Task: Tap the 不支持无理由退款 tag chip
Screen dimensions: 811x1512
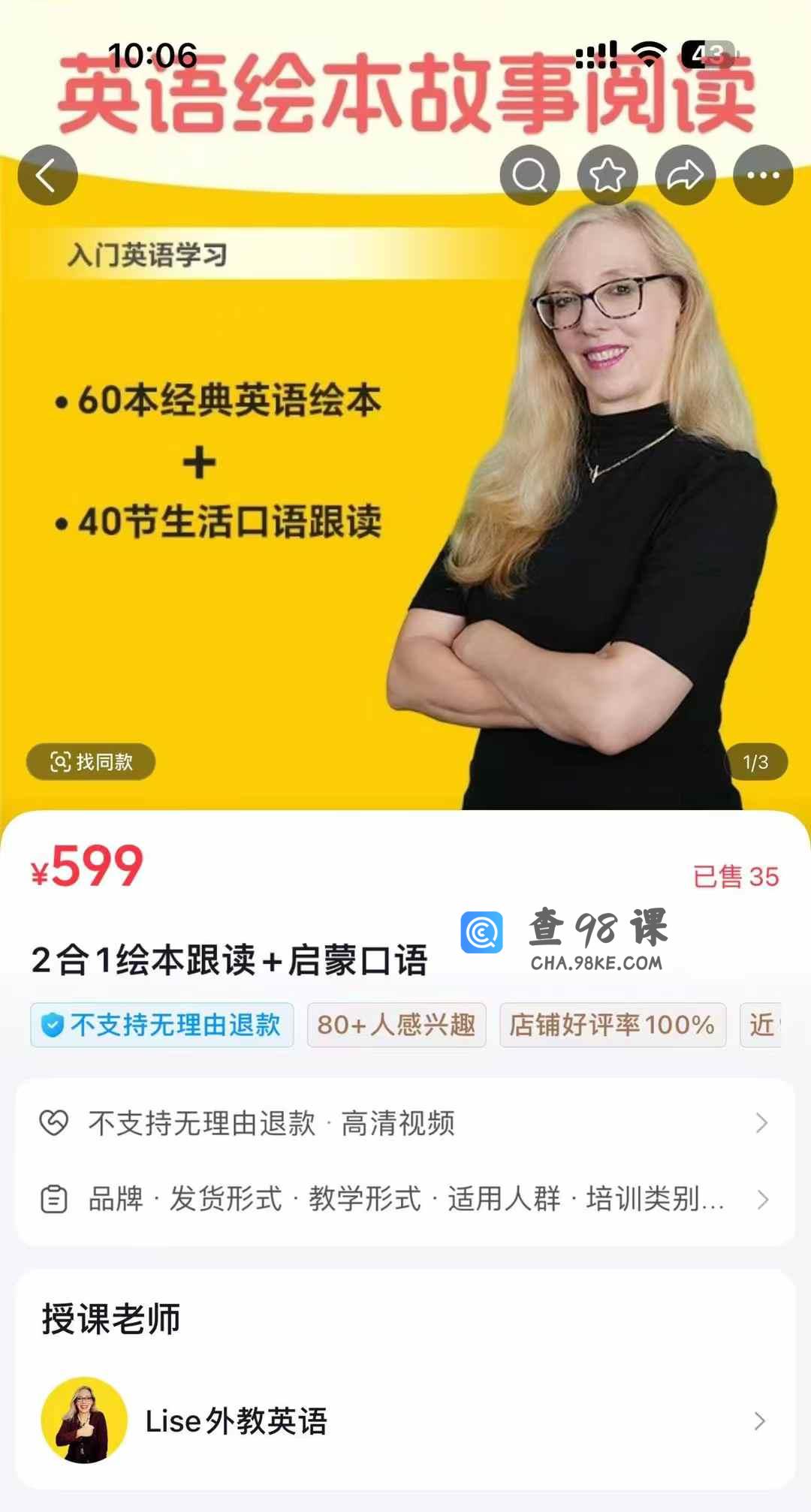Action: click(x=162, y=1025)
